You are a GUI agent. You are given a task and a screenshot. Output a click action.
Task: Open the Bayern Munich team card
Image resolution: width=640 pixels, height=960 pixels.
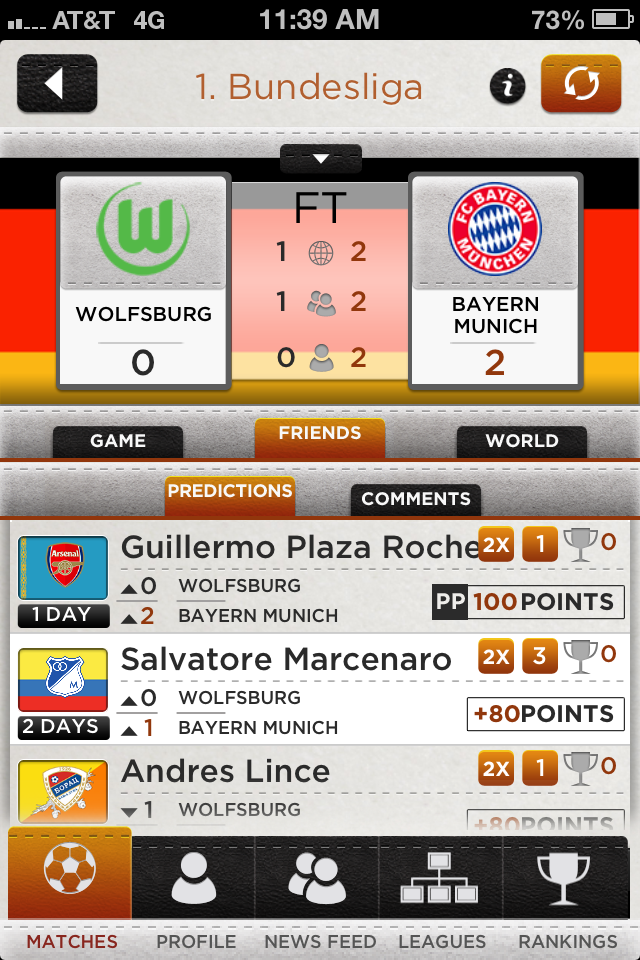(x=495, y=280)
